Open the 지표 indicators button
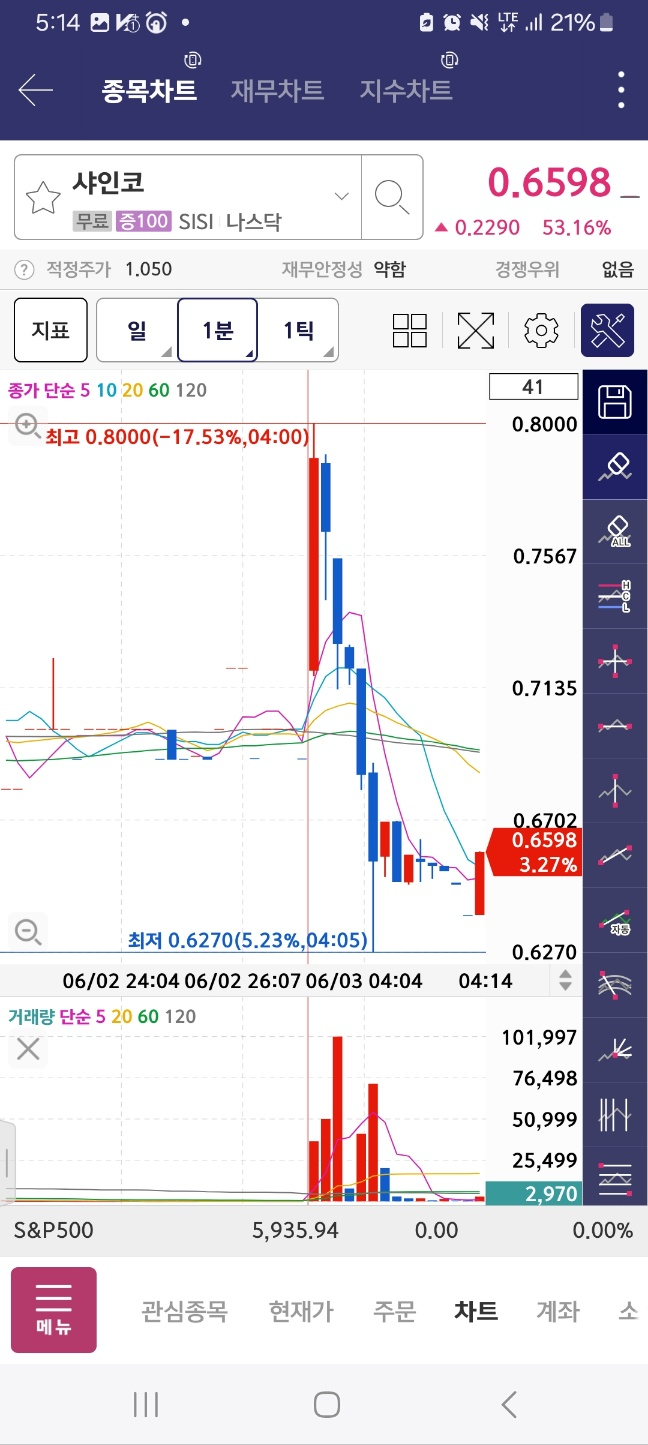 tap(50, 330)
